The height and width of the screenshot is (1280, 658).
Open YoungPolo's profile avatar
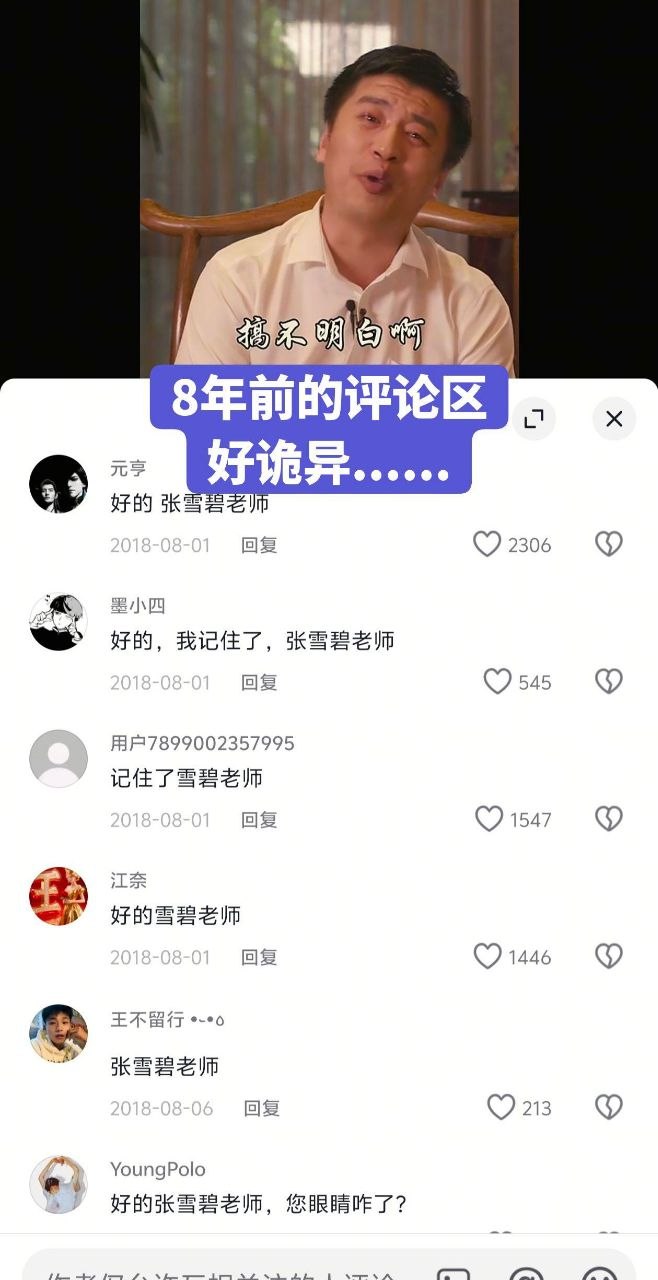tap(58, 1185)
